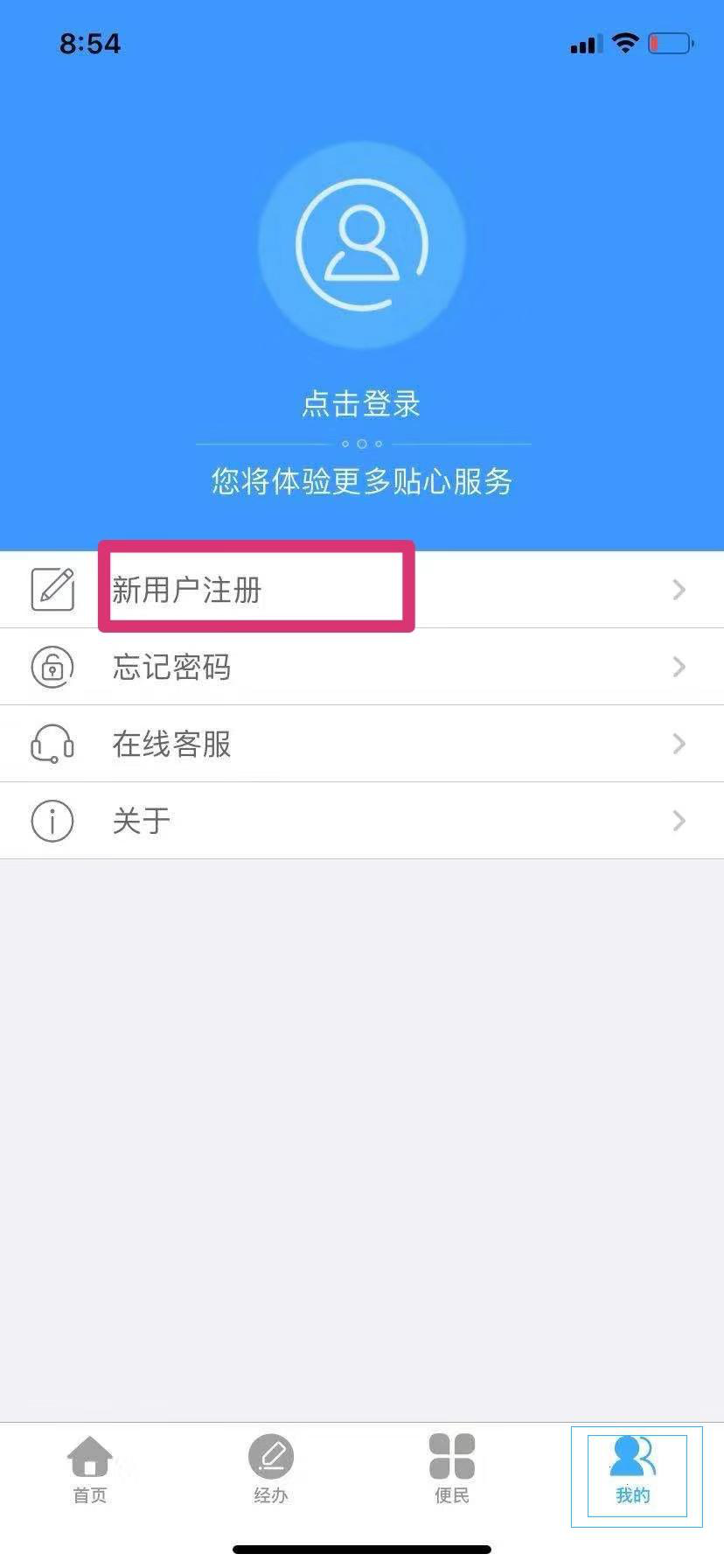The image size is (724, 1568).
Task: Open the 忘记密码 forgot password row
Action: coord(362,667)
